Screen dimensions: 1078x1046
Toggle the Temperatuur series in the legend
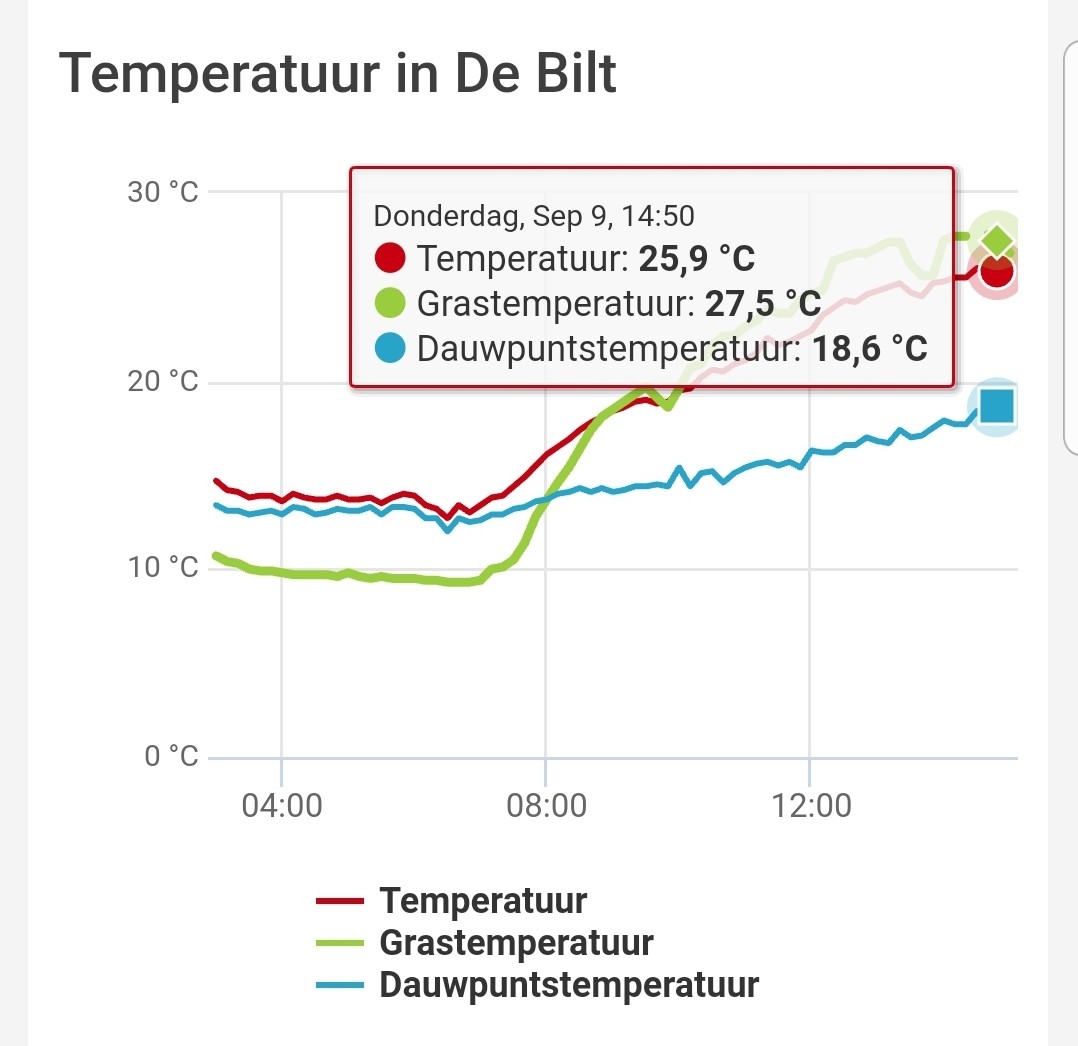452,900
